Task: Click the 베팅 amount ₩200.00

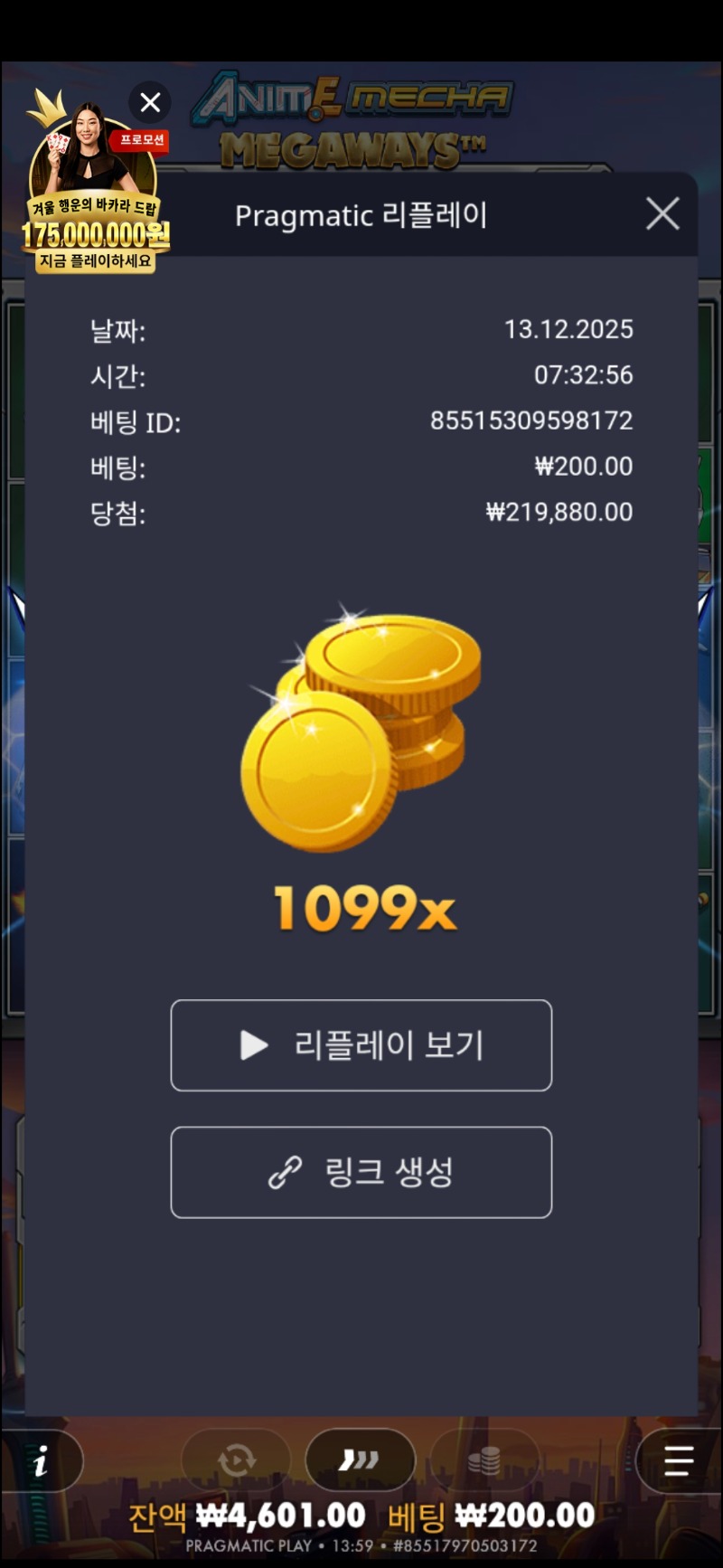Action: [x=526, y=1515]
